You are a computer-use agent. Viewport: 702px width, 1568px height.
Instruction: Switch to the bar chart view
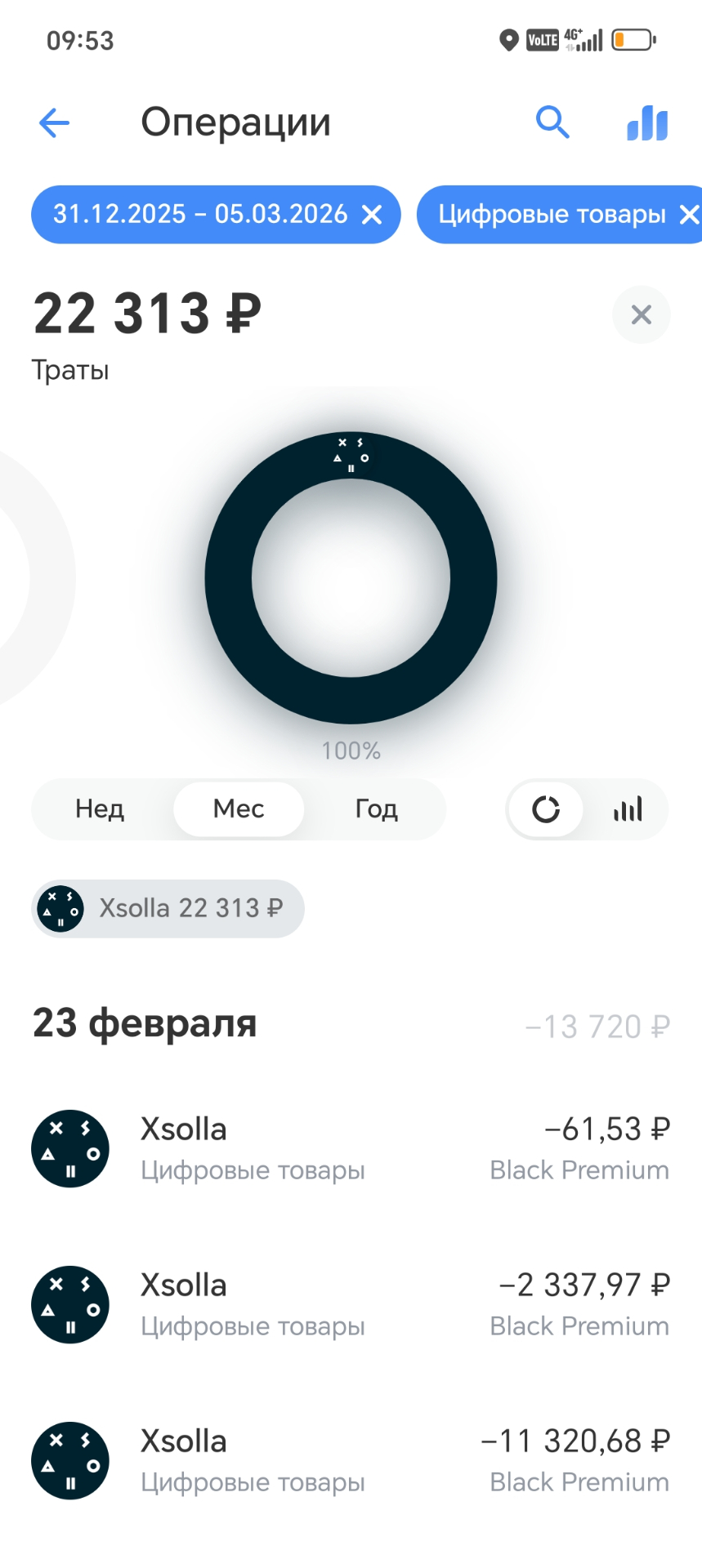628,809
